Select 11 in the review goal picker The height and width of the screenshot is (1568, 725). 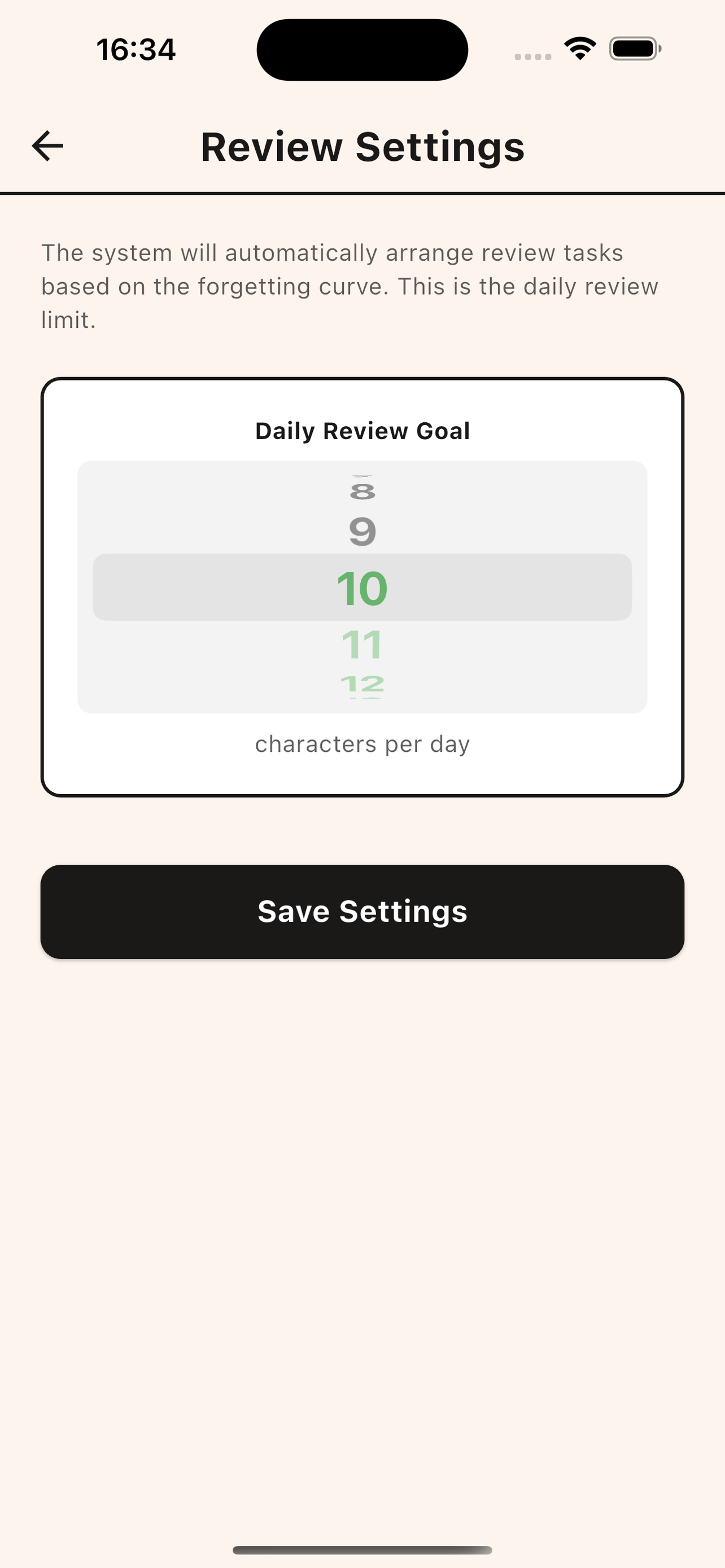point(362,644)
